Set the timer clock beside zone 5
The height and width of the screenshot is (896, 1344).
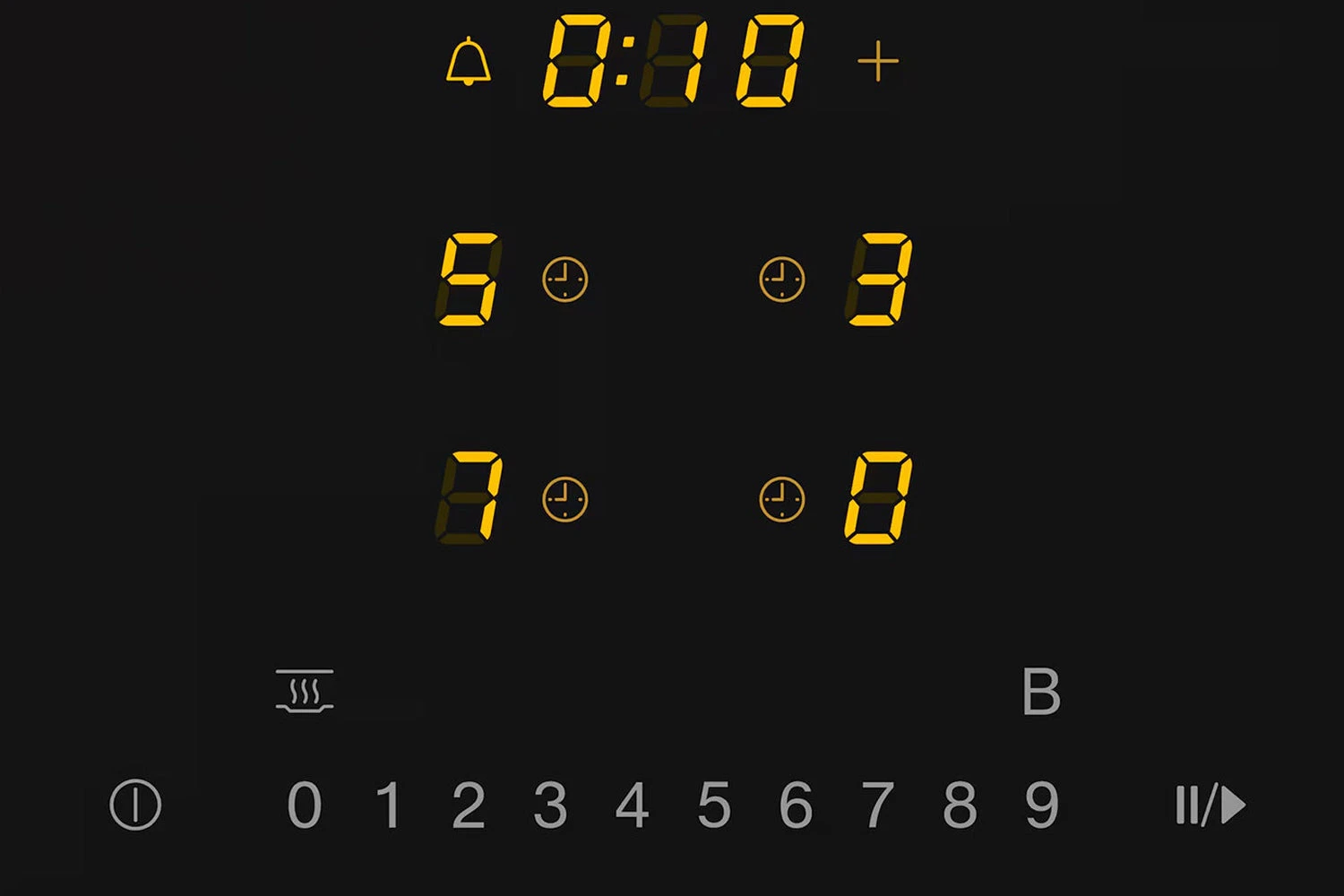point(565,280)
